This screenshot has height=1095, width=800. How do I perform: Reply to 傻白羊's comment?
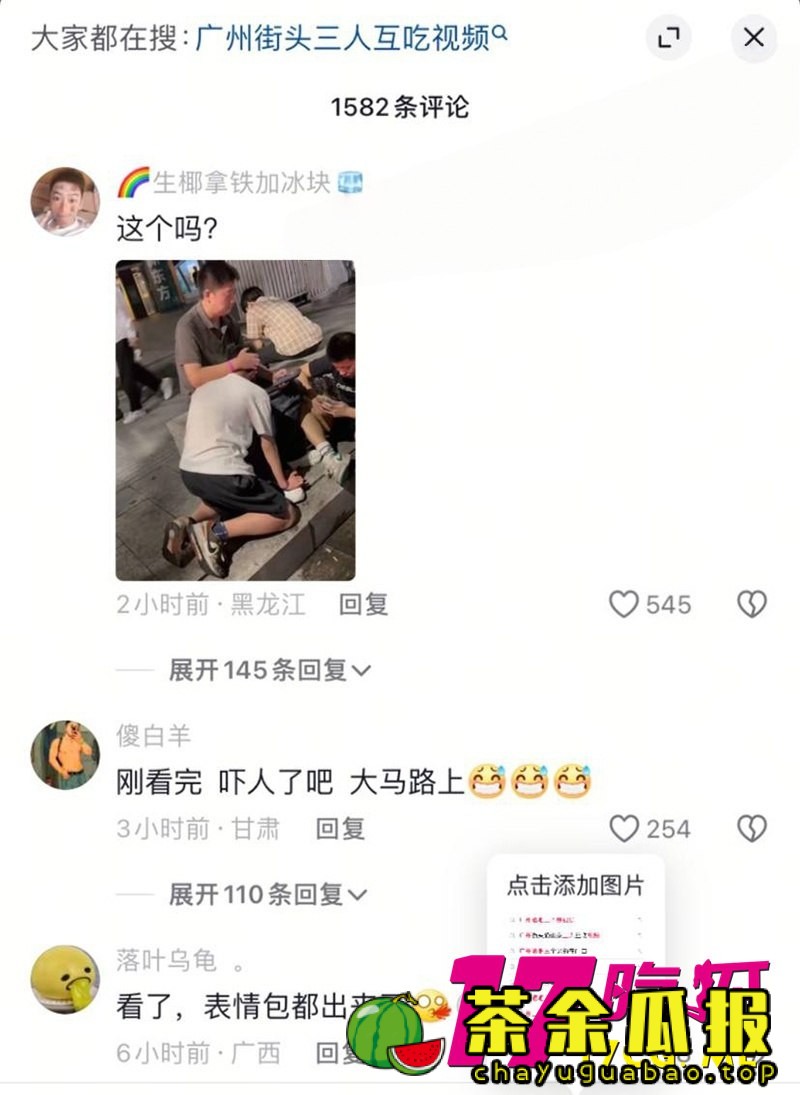click(341, 829)
